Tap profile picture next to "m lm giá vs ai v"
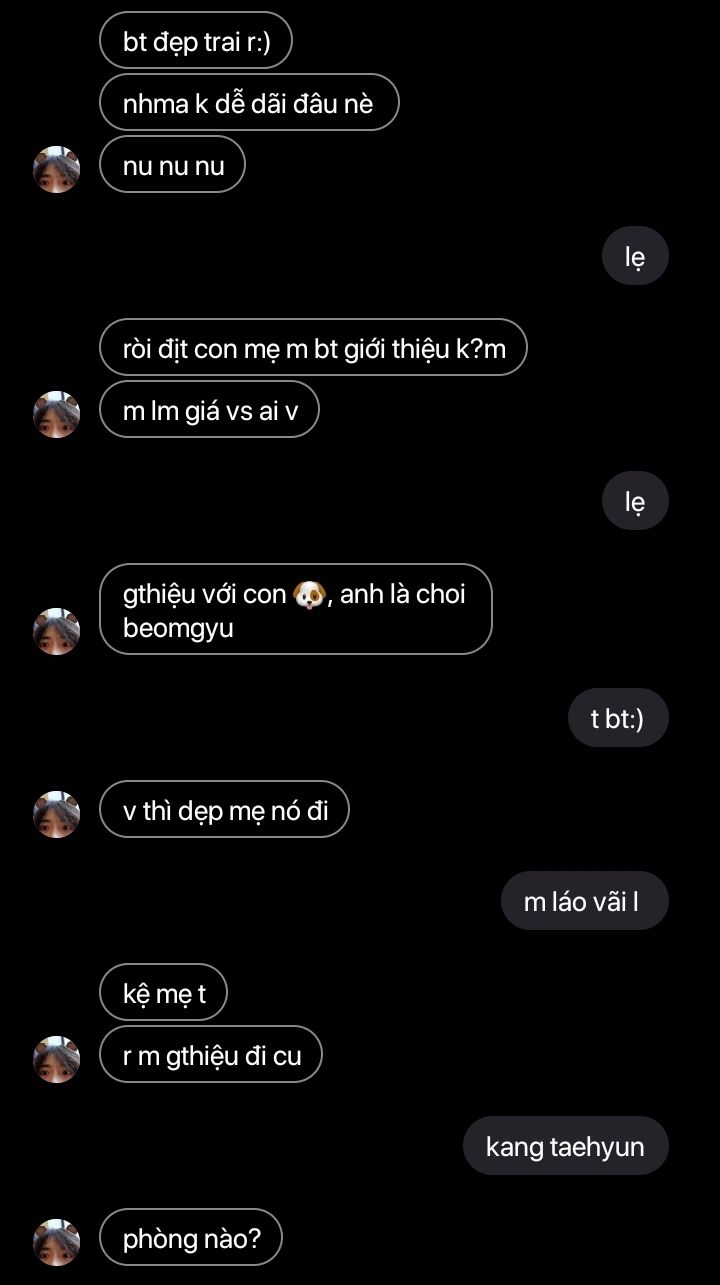The width and height of the screenshot is (720, 1285). coord(57,414)
